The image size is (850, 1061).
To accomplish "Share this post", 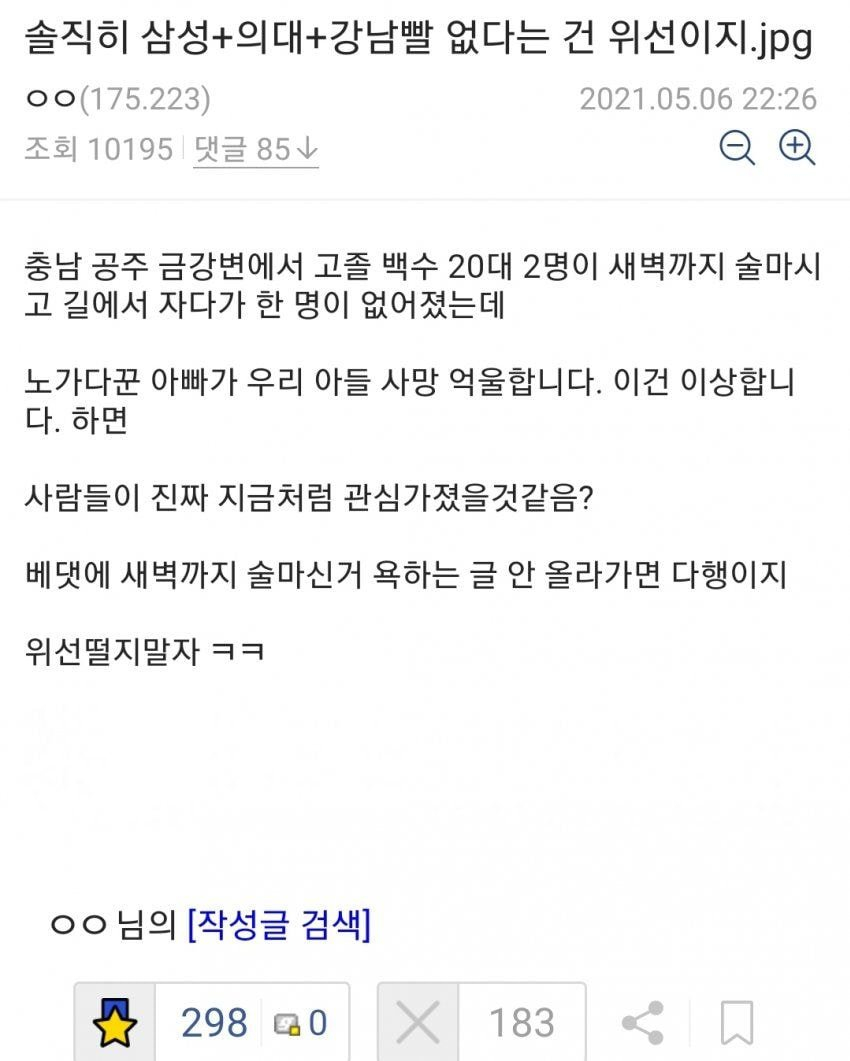I will [x=642, y=1023].
